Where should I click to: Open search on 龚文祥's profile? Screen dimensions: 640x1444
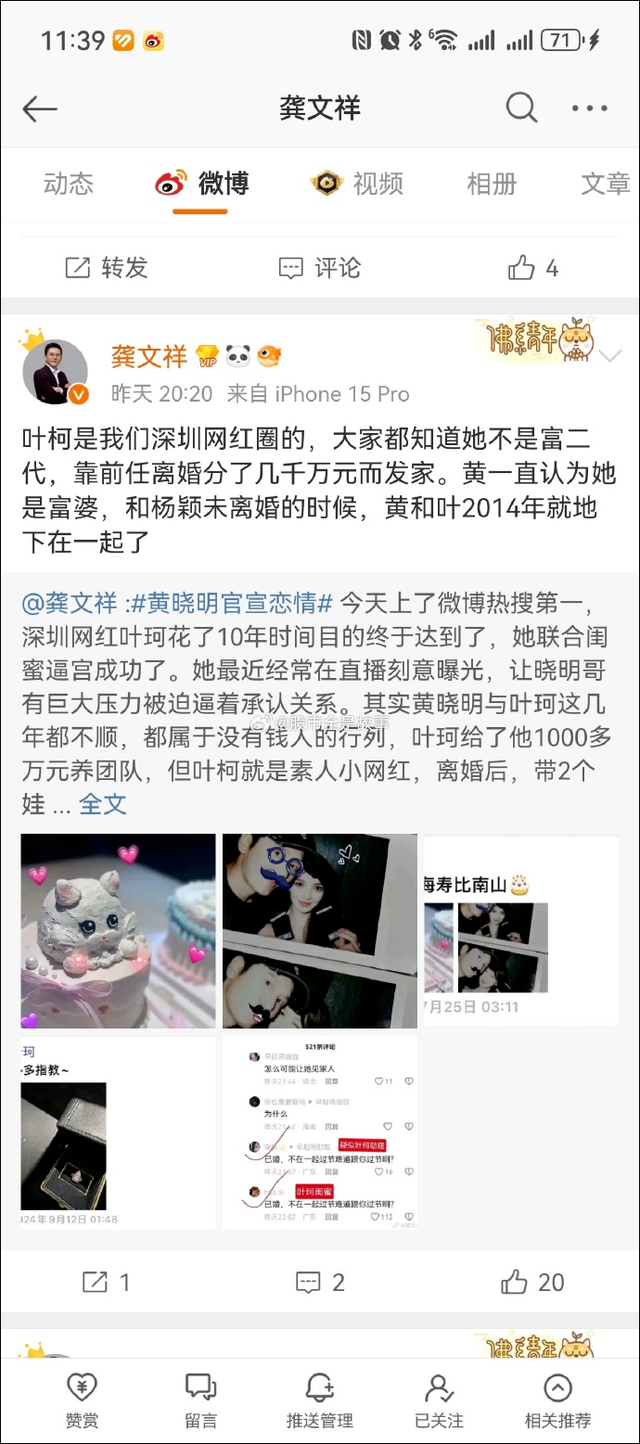521,108
